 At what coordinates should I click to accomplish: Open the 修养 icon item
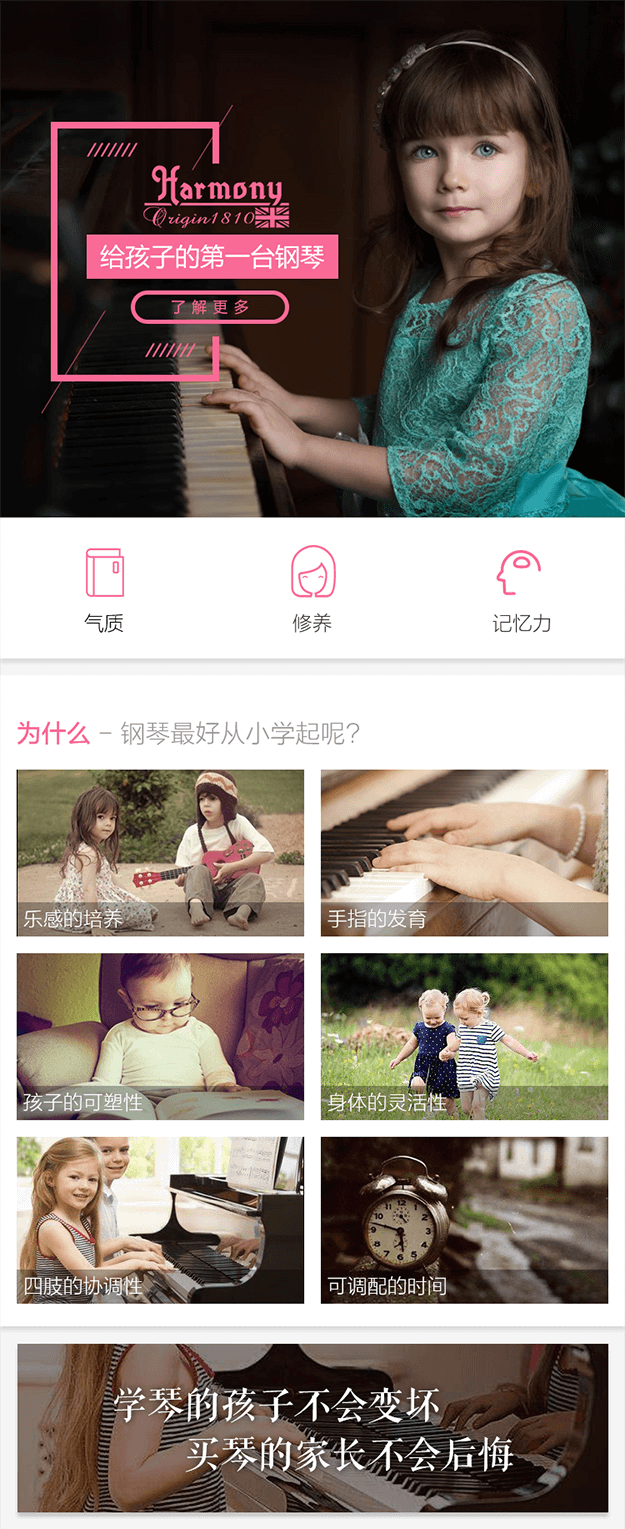tap(312, 590)
